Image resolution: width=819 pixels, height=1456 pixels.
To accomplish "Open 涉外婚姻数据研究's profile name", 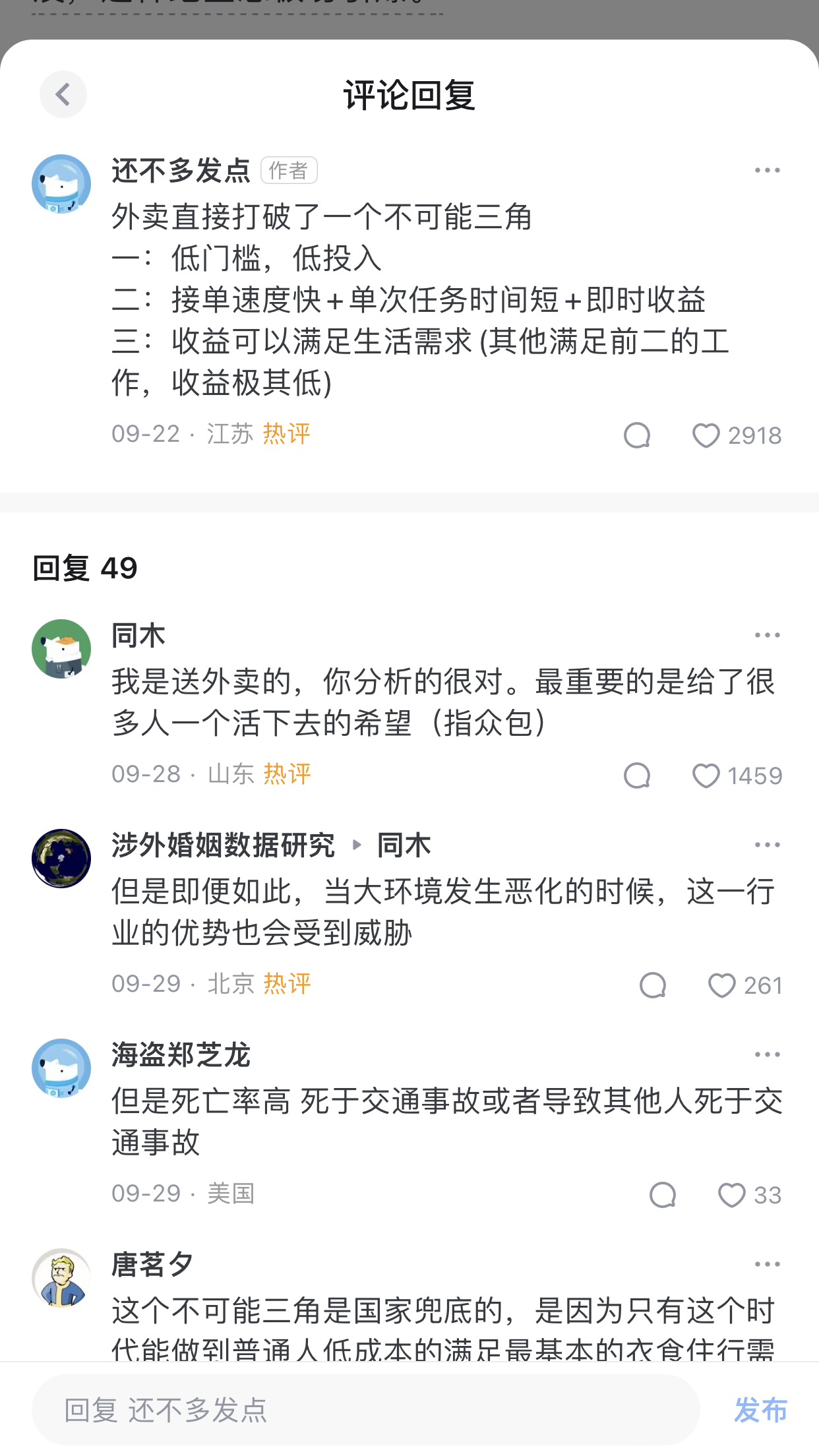I will (223, 845).
